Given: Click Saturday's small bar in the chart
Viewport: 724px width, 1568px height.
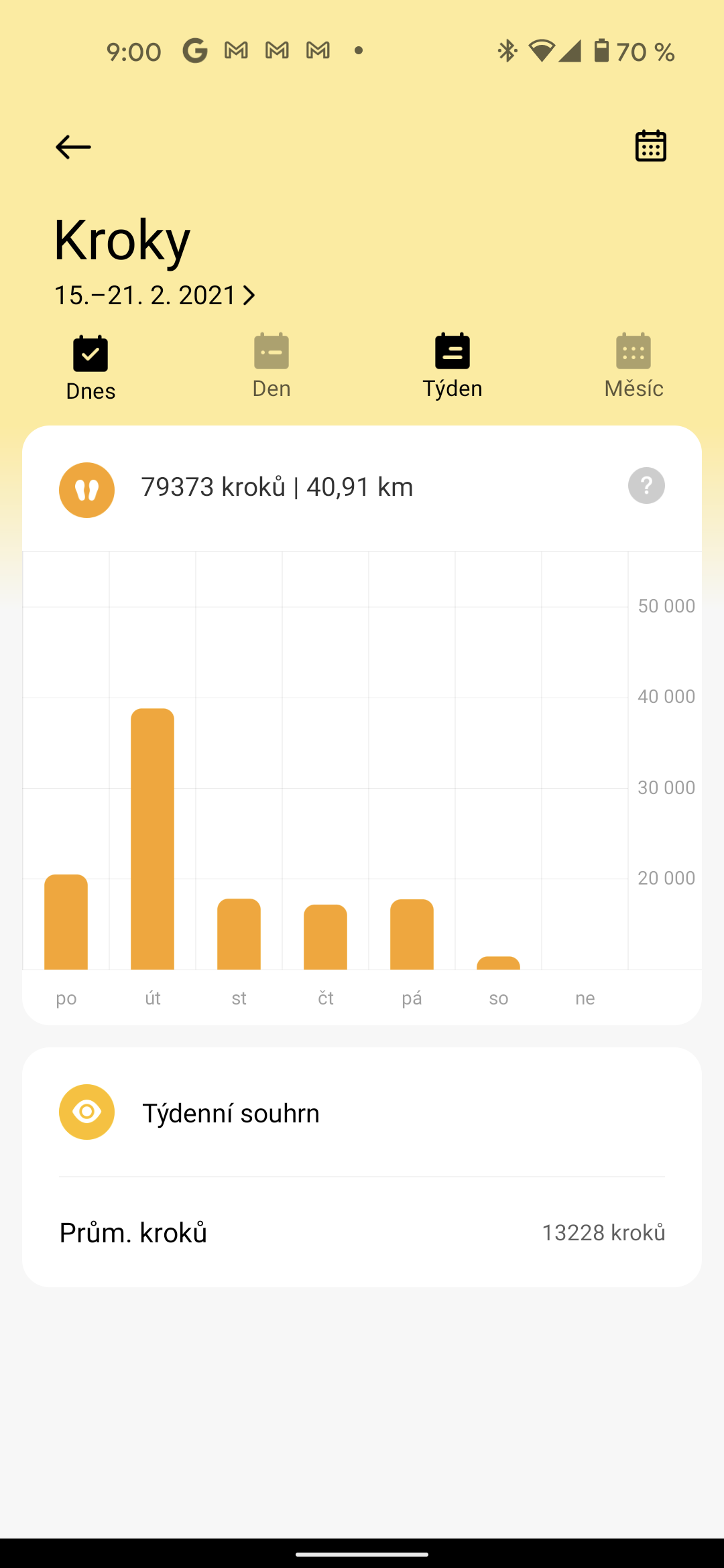Looking at the screenshot, I should pyautogui.click(x=499, y=962).
